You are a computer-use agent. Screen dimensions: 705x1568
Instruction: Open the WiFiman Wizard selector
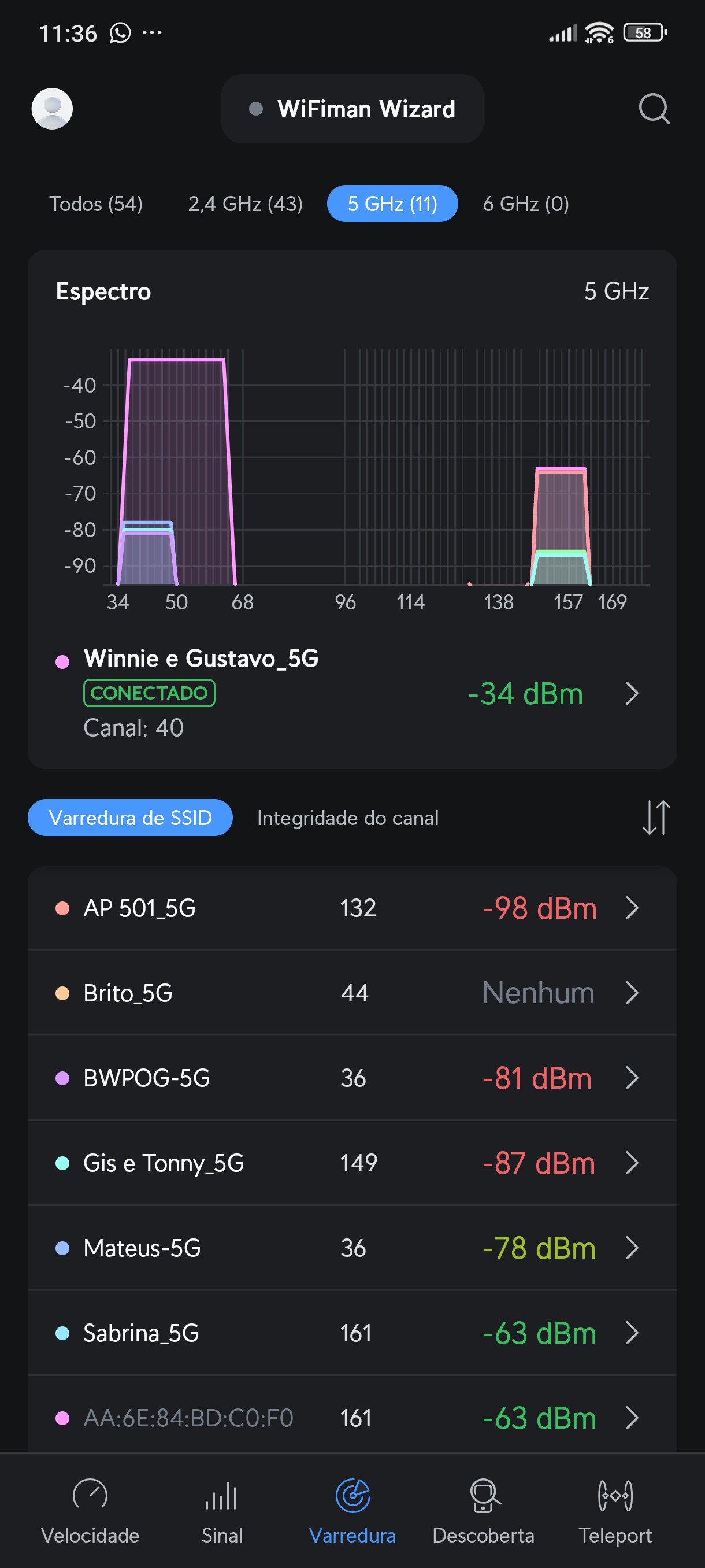click(x=352, y=109)
